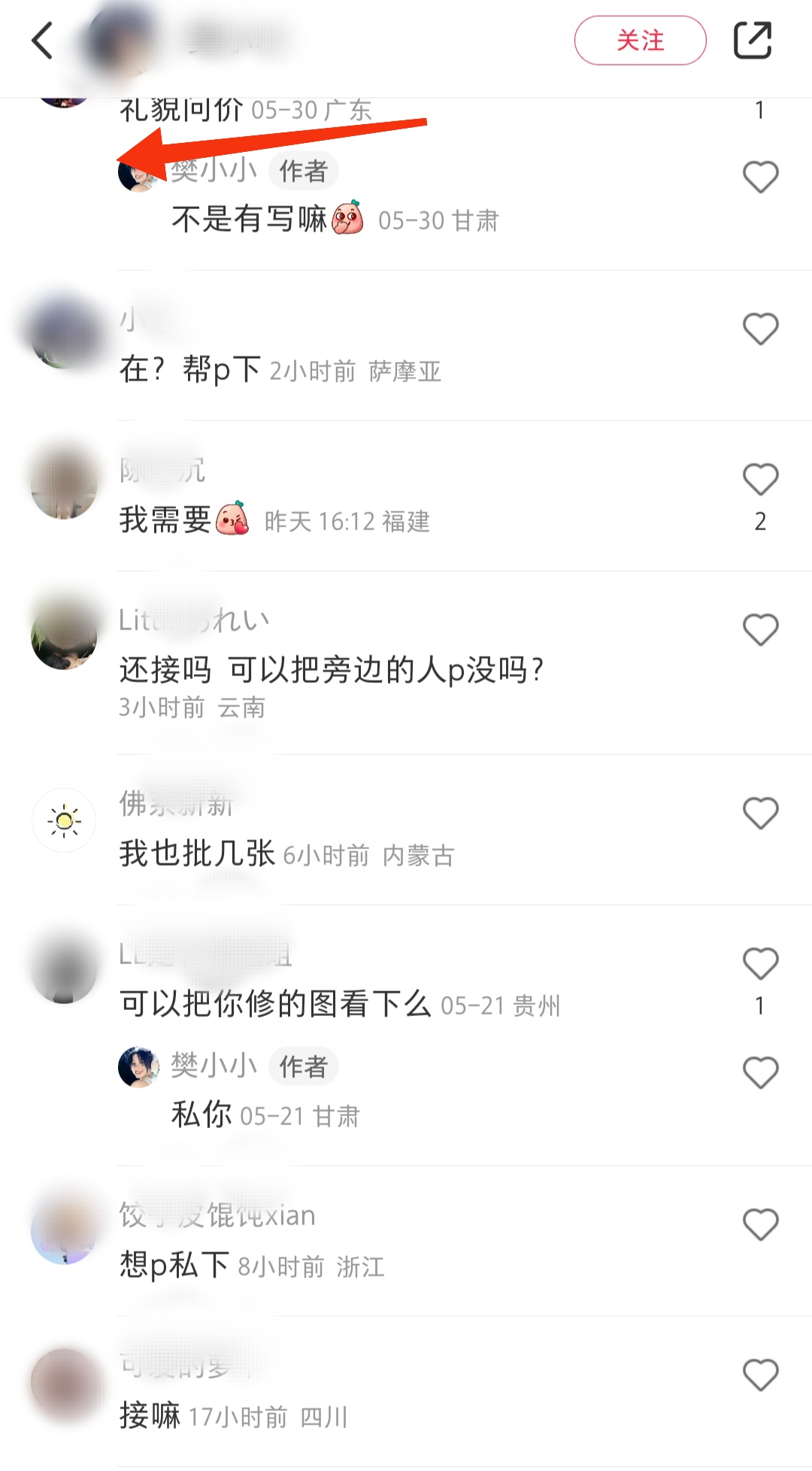Image resolution: width=812 pixels, height=1471 pixels.
Task: Tap the heart on the "可以把你修的图看下么" comment
Action: (760, 963)
